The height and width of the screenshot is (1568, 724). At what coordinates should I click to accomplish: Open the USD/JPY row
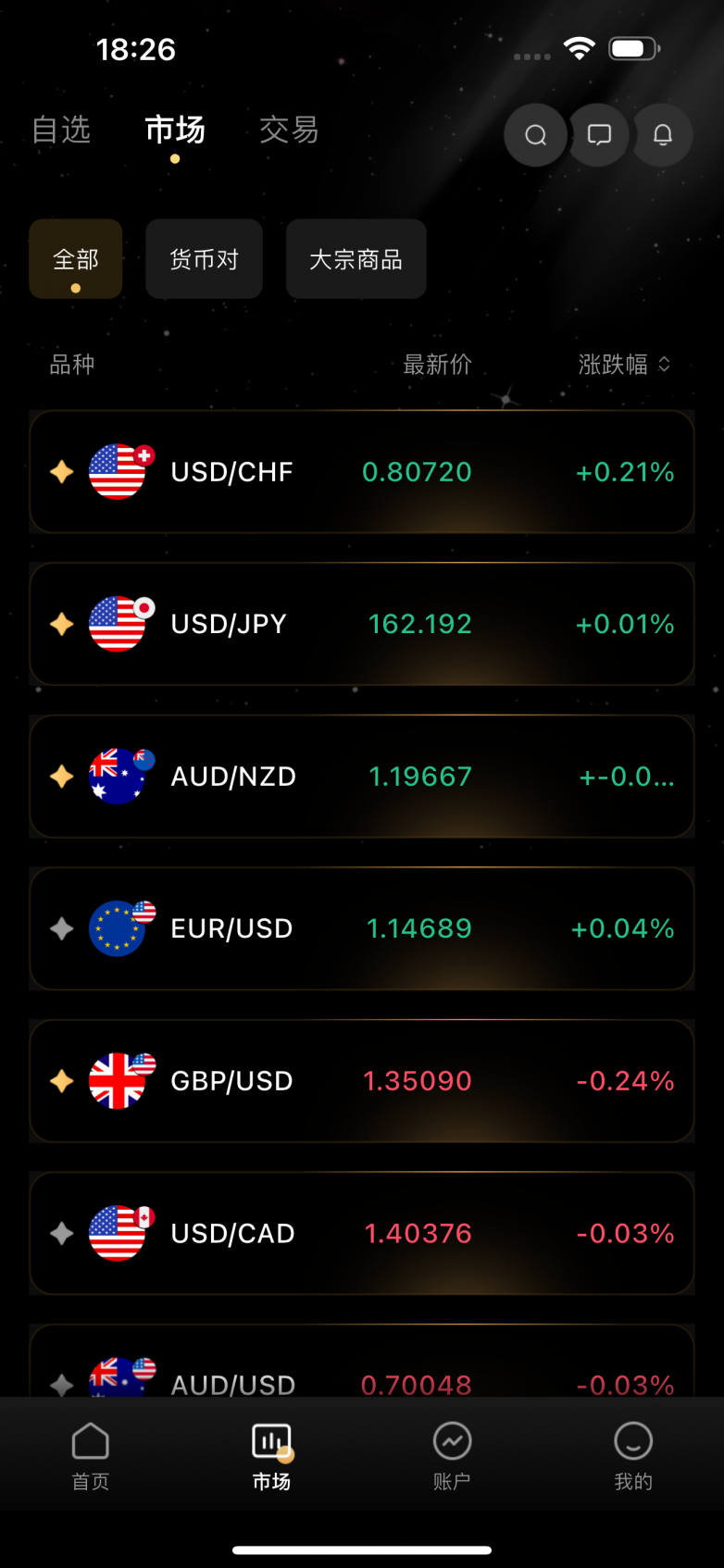[x=362, y=624]
